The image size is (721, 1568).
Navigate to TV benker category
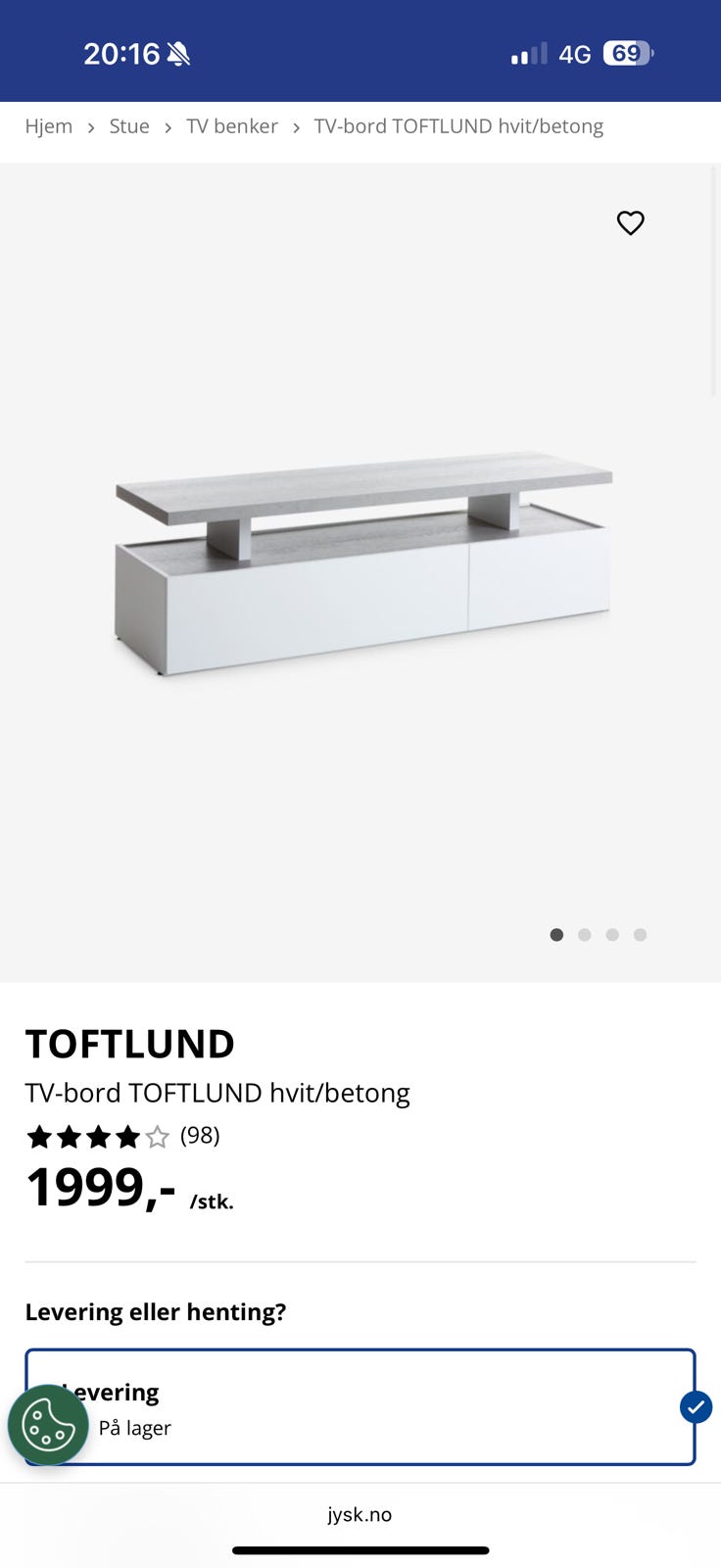(231, 125)
